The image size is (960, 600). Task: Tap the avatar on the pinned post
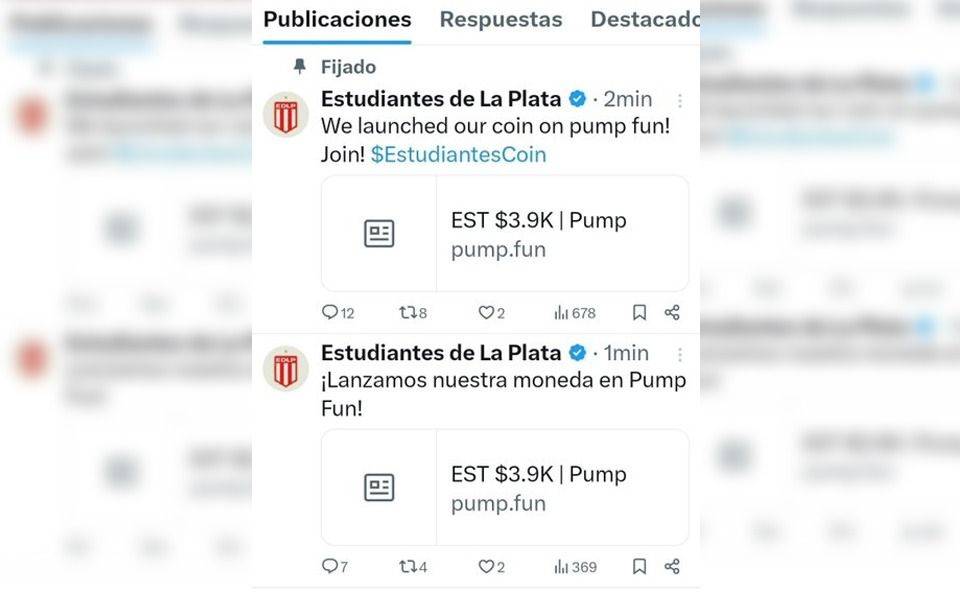pyautogui.click(x=286, y=113)
